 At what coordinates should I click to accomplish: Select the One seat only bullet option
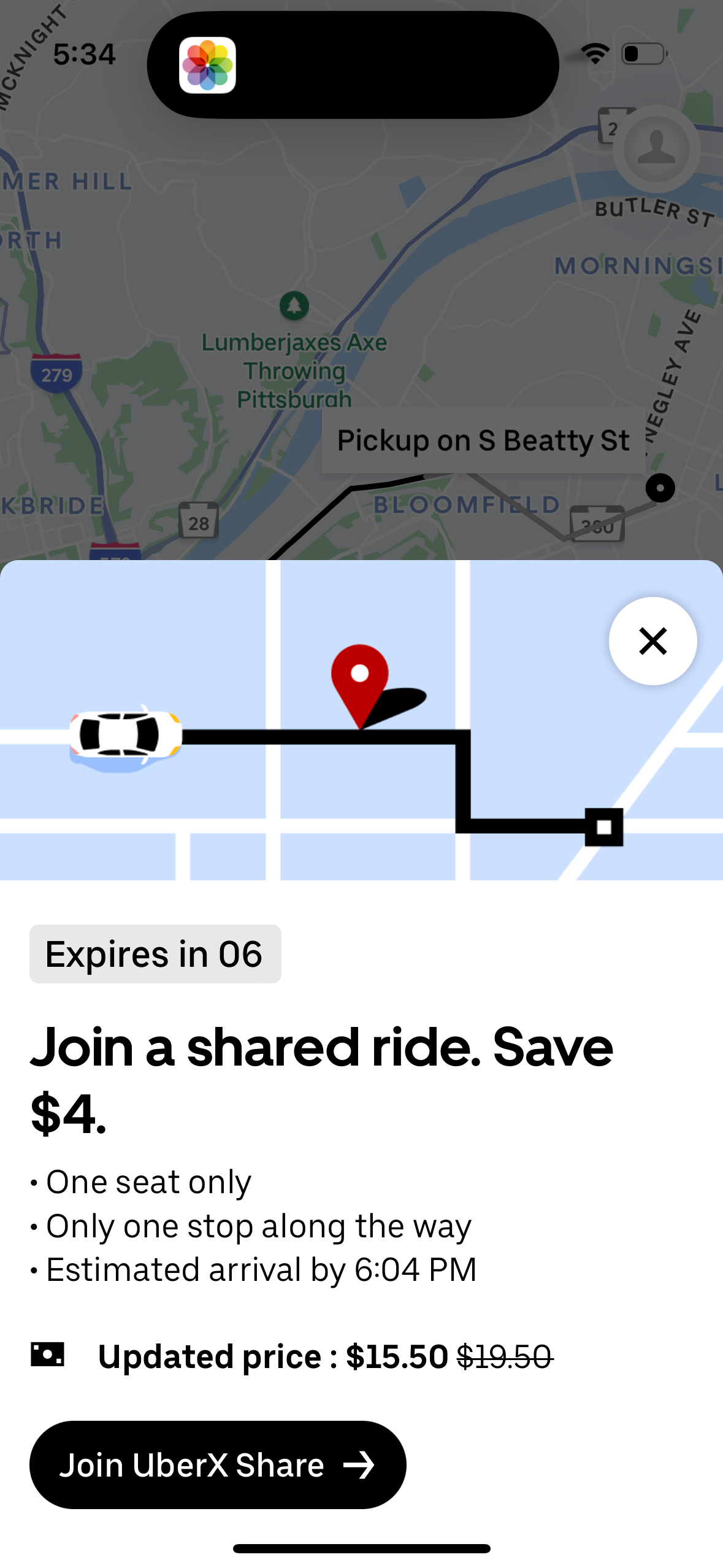tap(147, 1181)
